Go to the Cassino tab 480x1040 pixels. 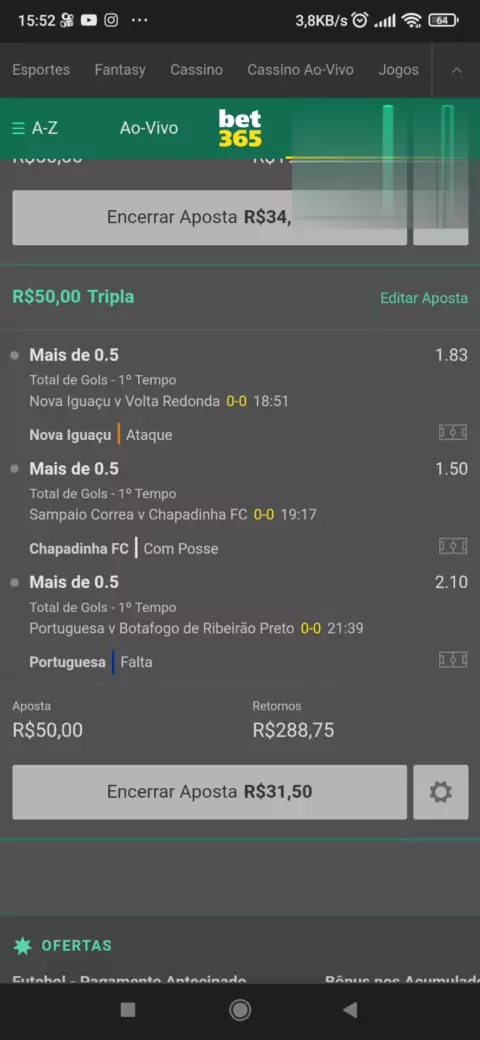[196, 70]
